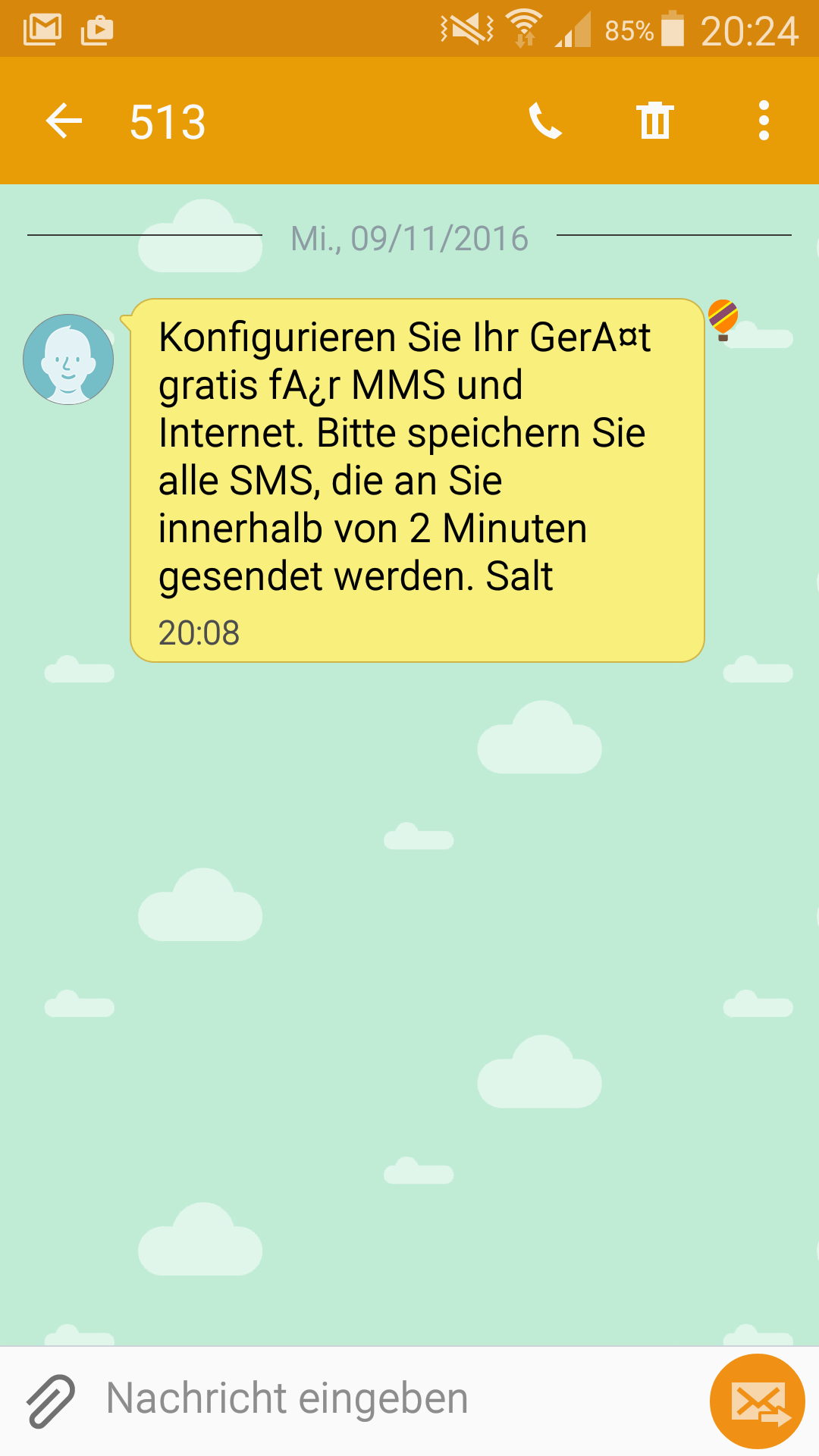Open the sender's contact avatar
This screenshot has width=819, height=1456.
click(68, 359)
